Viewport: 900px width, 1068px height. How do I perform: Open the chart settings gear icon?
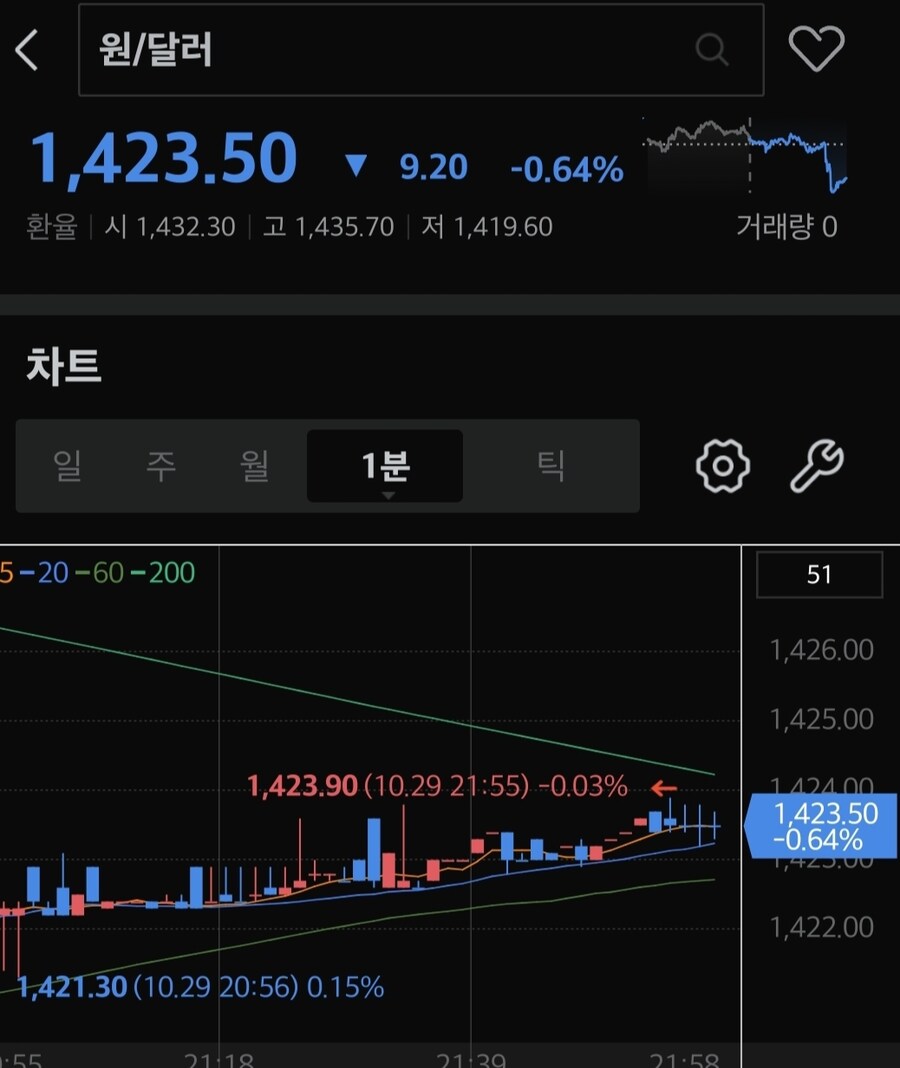(722, 465)
